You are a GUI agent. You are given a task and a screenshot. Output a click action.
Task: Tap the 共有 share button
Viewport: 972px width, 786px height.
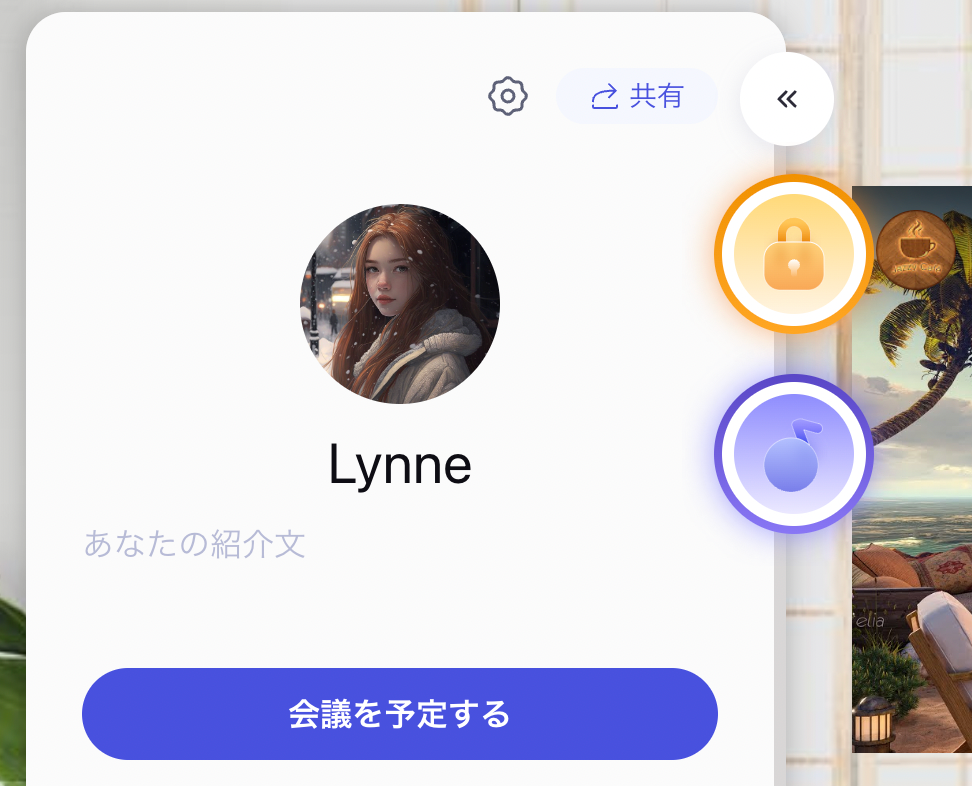tap(637, 96)
